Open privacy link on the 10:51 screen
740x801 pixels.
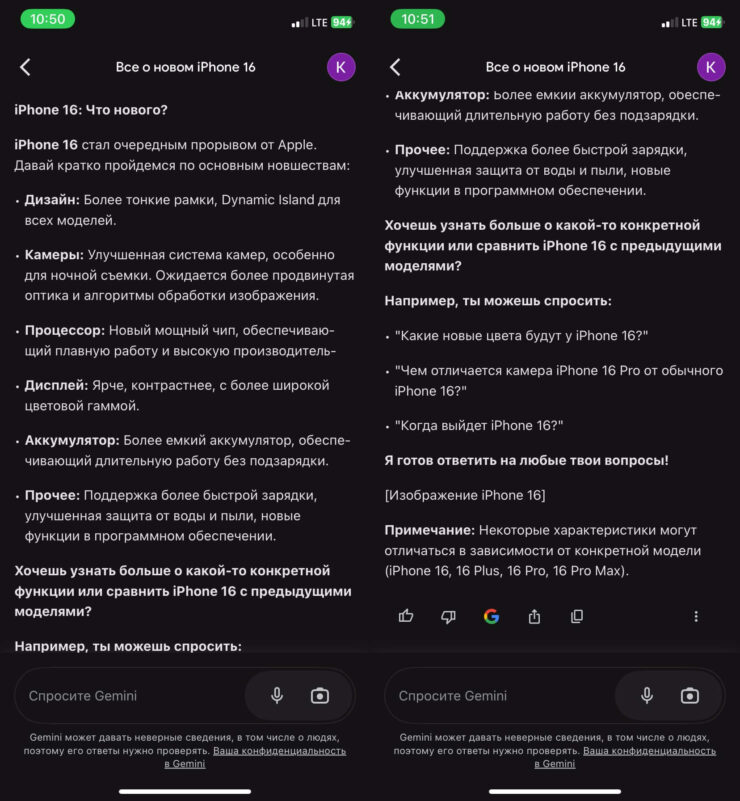pyautogui.click(x=649, y=750)
